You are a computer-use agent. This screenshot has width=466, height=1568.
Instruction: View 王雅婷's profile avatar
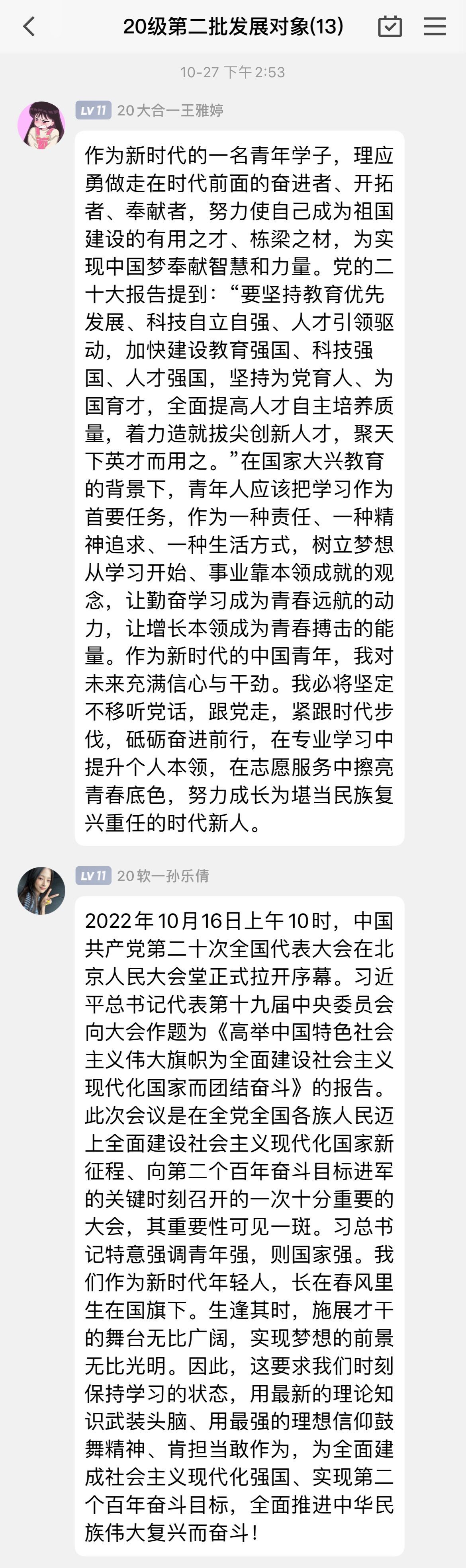pos(41,125)
